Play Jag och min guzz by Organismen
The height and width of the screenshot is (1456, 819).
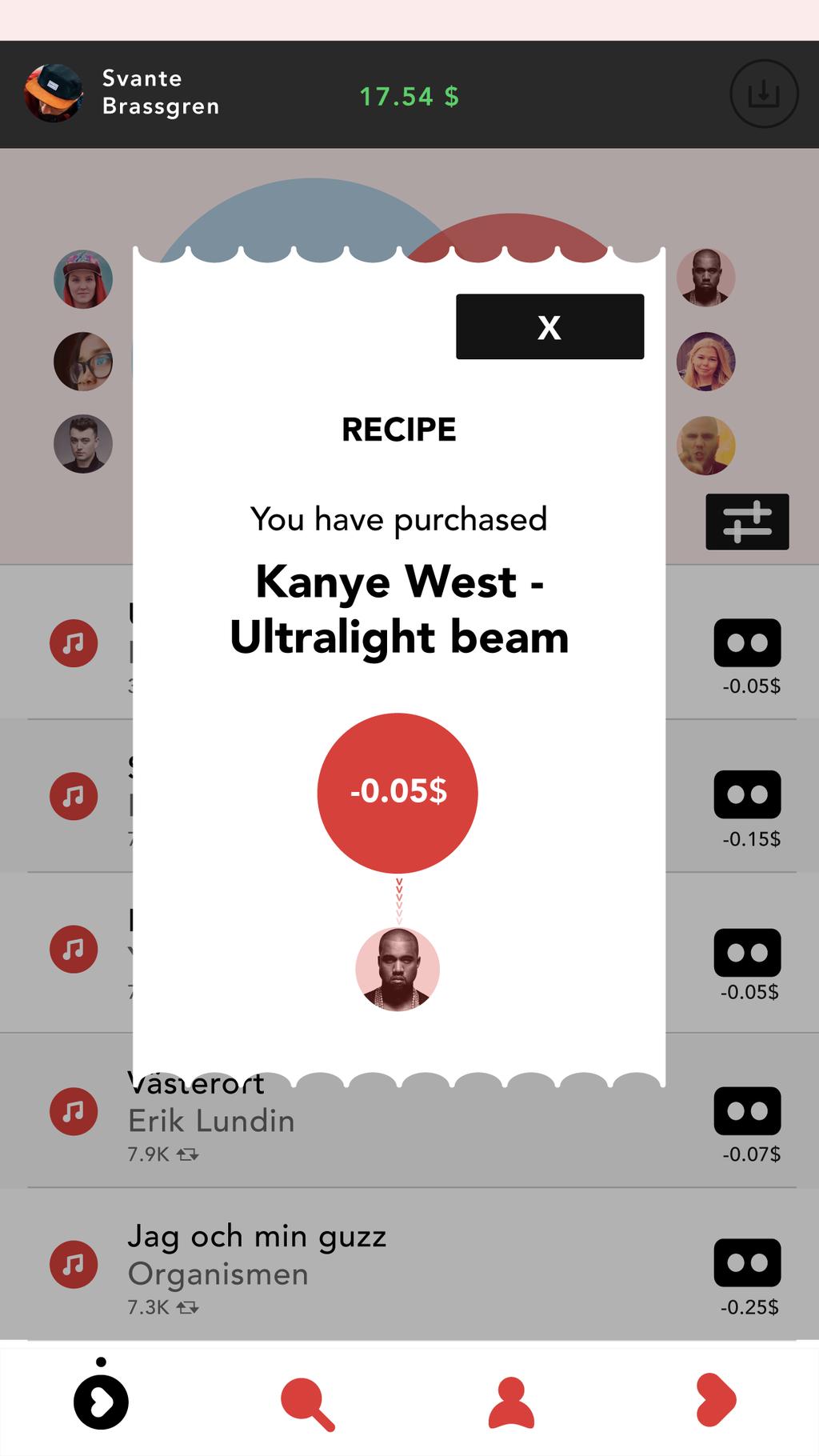(x=74, y=1264)
